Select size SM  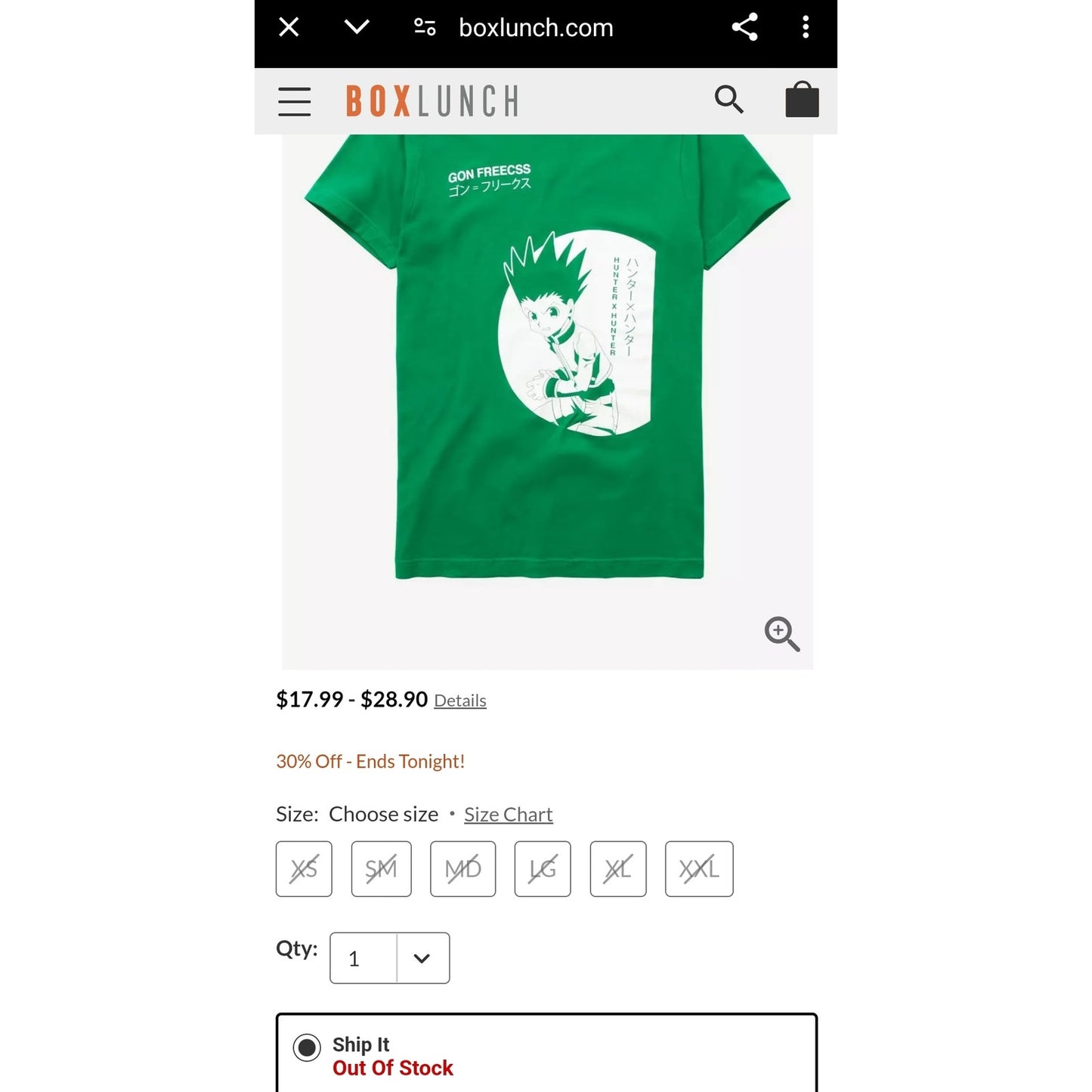tap(381, 869)
